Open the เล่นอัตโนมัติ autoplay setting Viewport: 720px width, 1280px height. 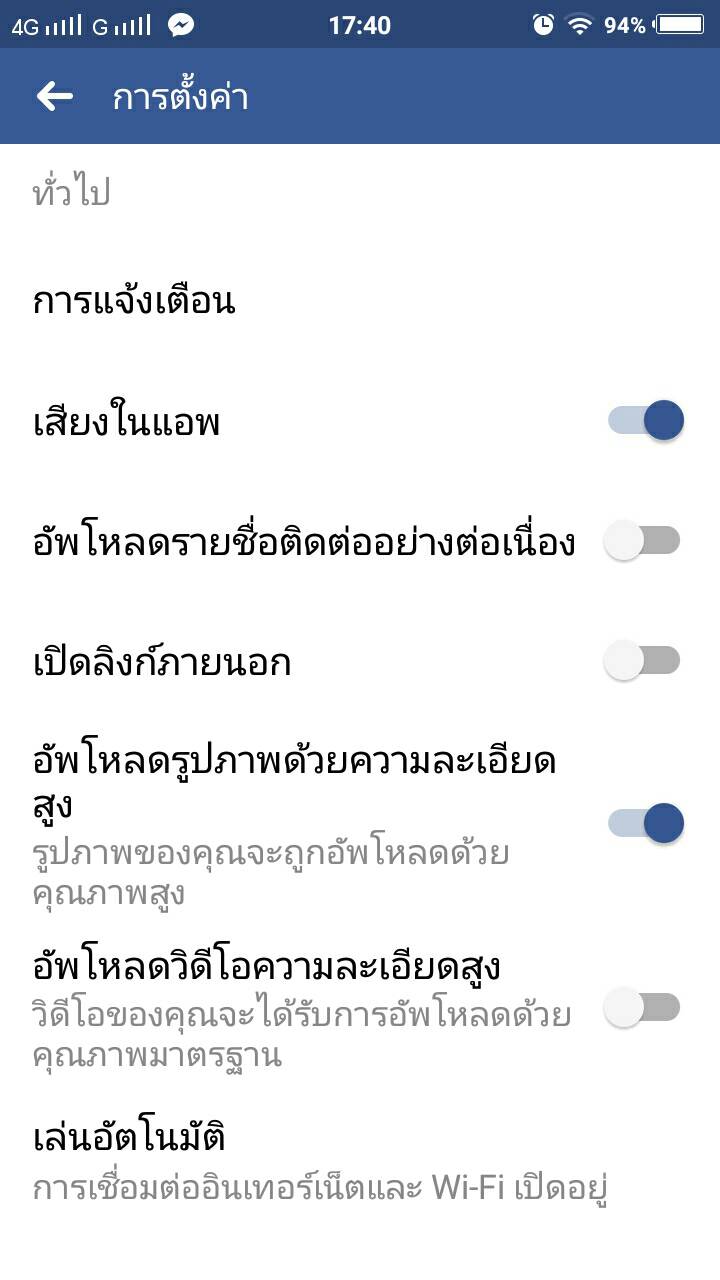click(360, 1162)
